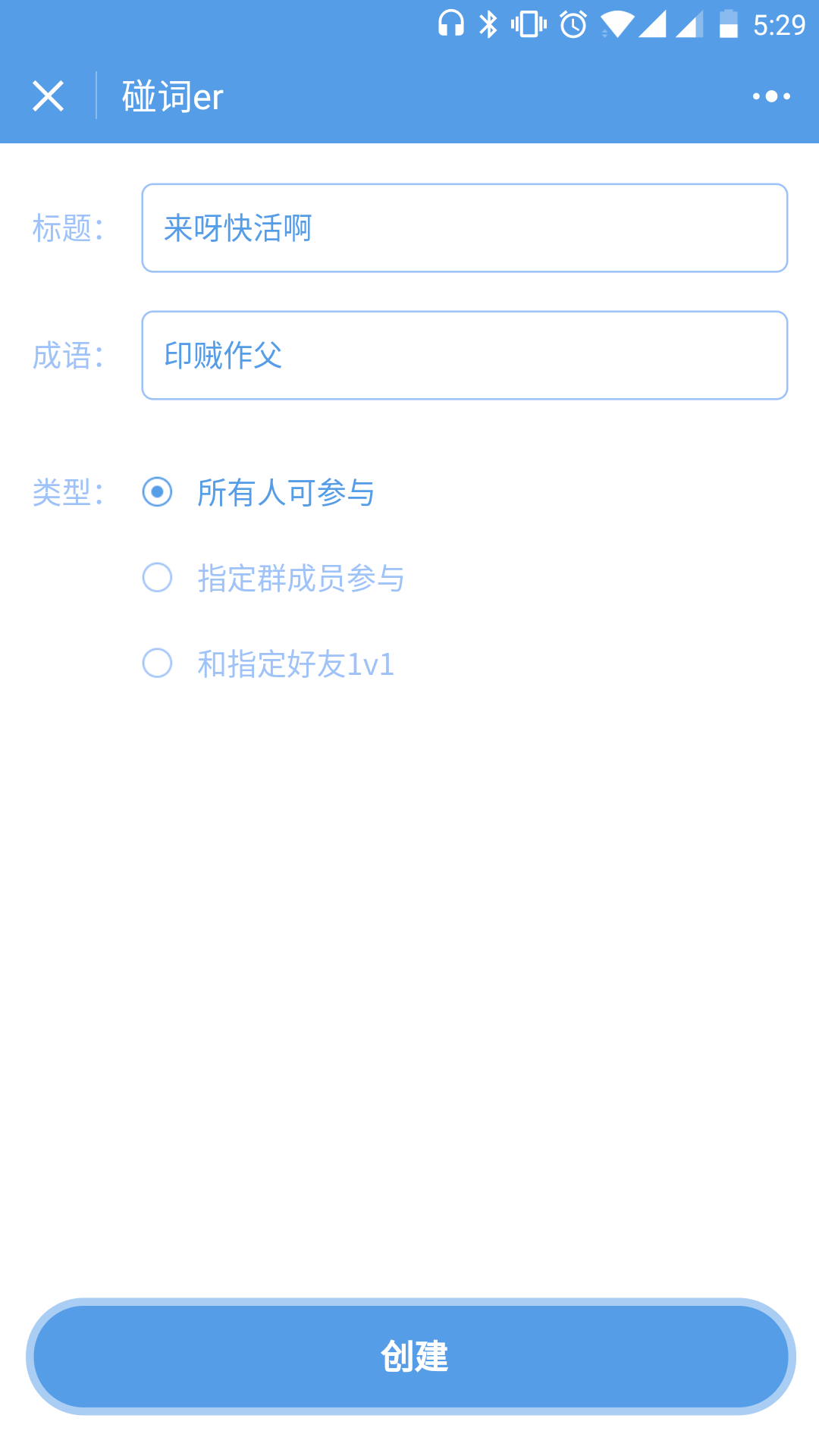Screen dimensions: 819x1456
Task: Tap the 标题 title input field
Action: pos(465,228)
